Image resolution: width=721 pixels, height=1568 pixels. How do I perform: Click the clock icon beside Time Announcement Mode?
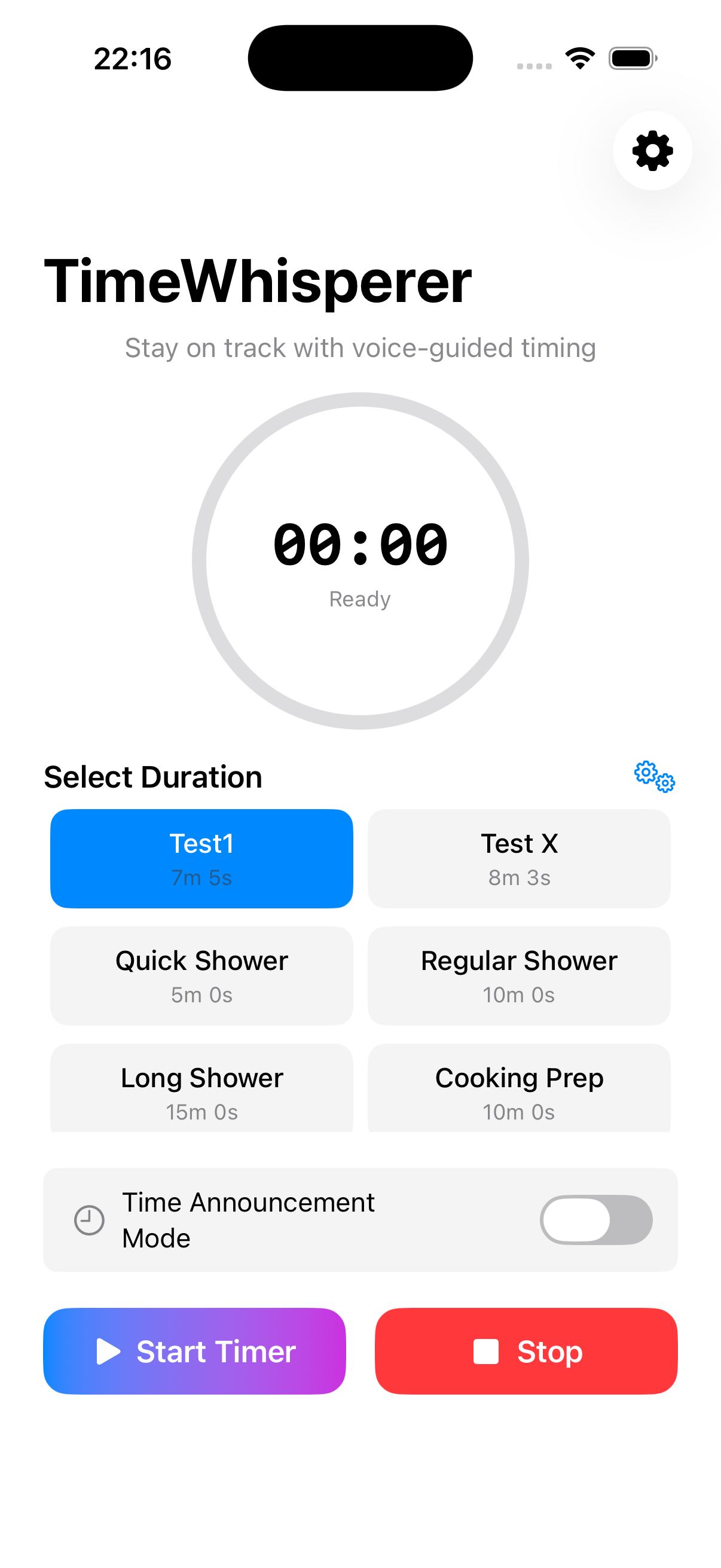[89, 1219]
